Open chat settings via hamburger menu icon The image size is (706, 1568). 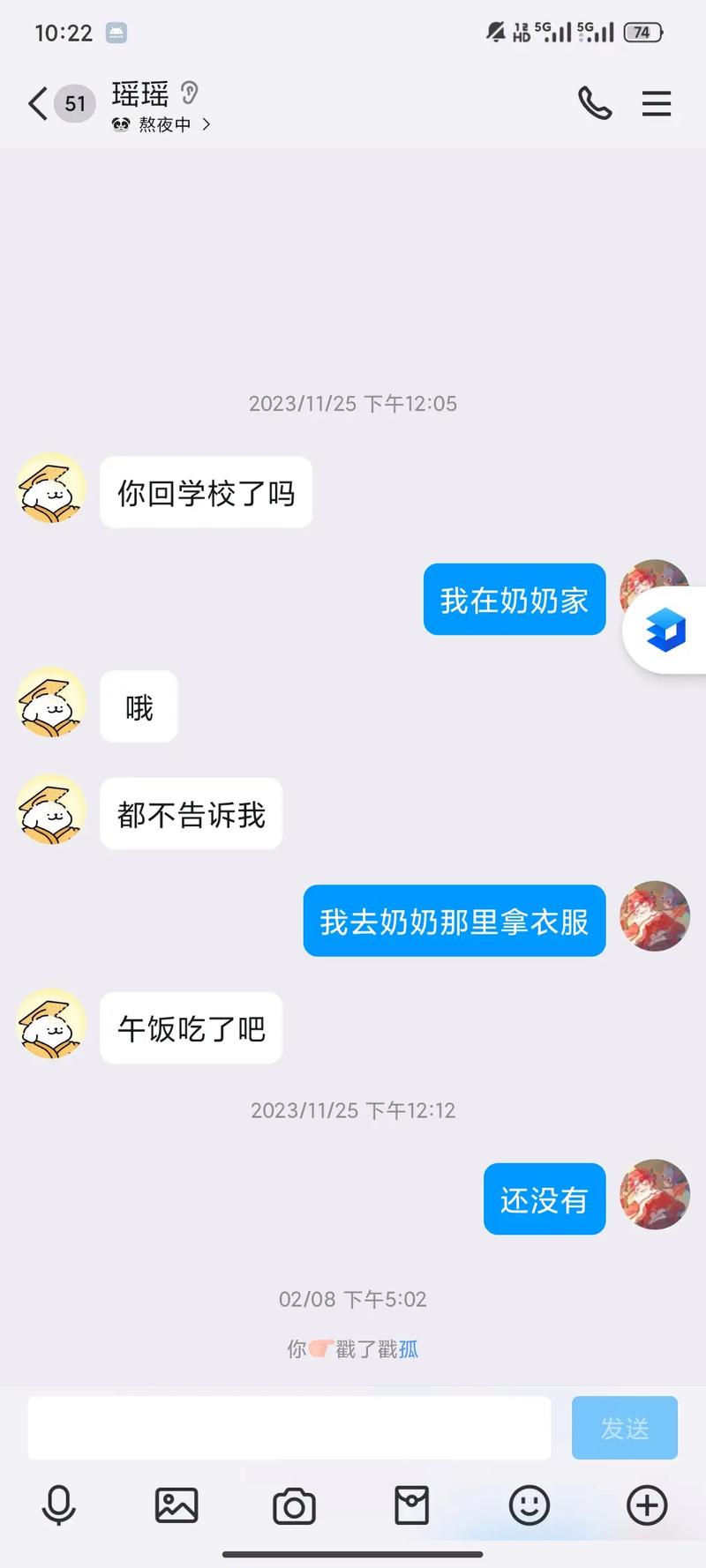click(657, 103)
